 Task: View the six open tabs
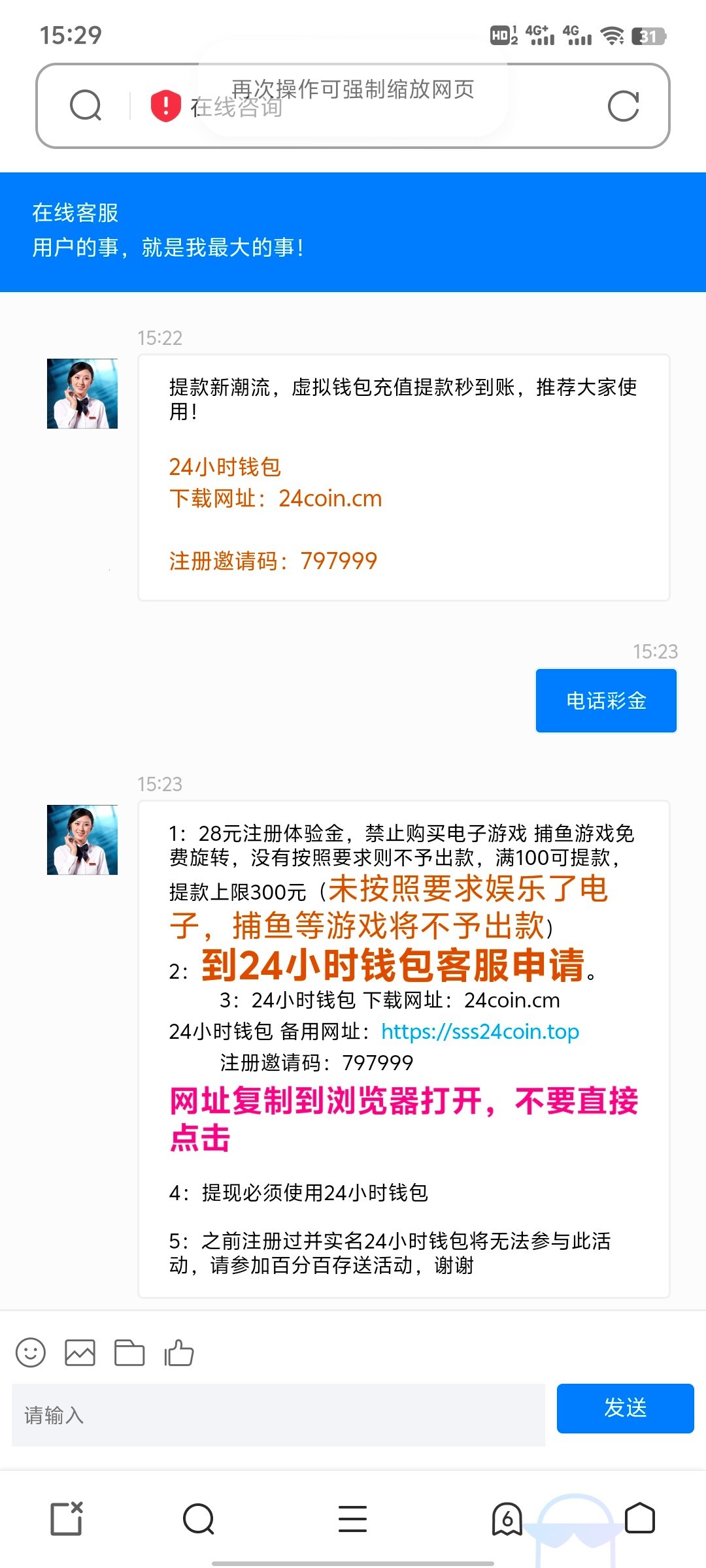pos(507,1518)
